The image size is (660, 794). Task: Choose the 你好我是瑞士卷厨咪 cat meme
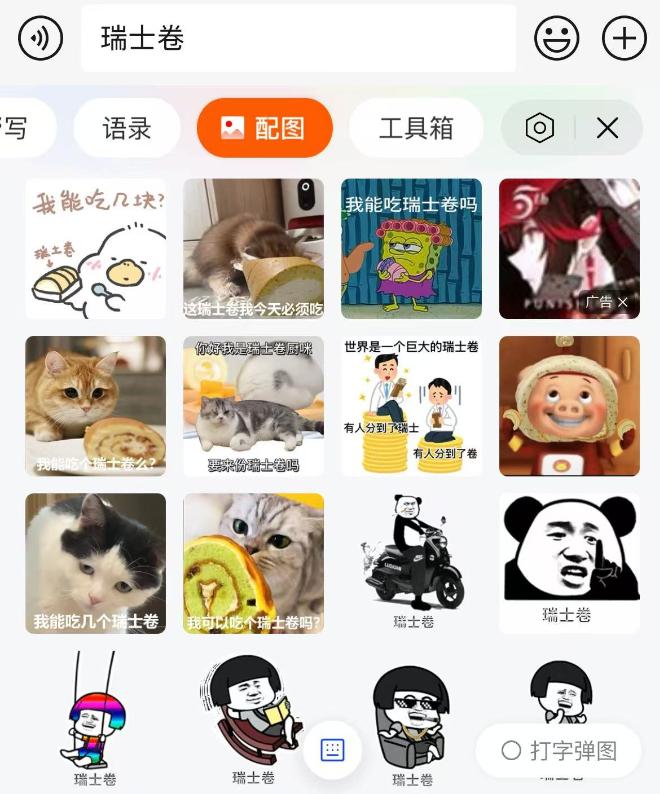pyautogui.click(x=253, y=406)
